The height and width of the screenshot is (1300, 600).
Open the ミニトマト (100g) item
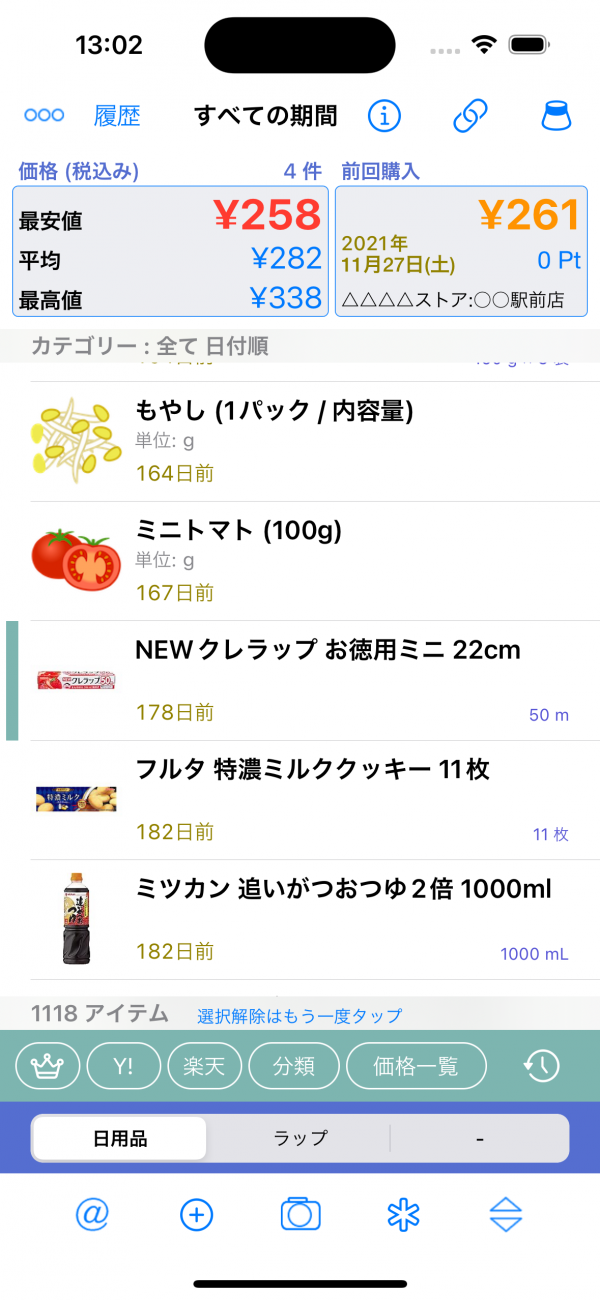(300, 560)
